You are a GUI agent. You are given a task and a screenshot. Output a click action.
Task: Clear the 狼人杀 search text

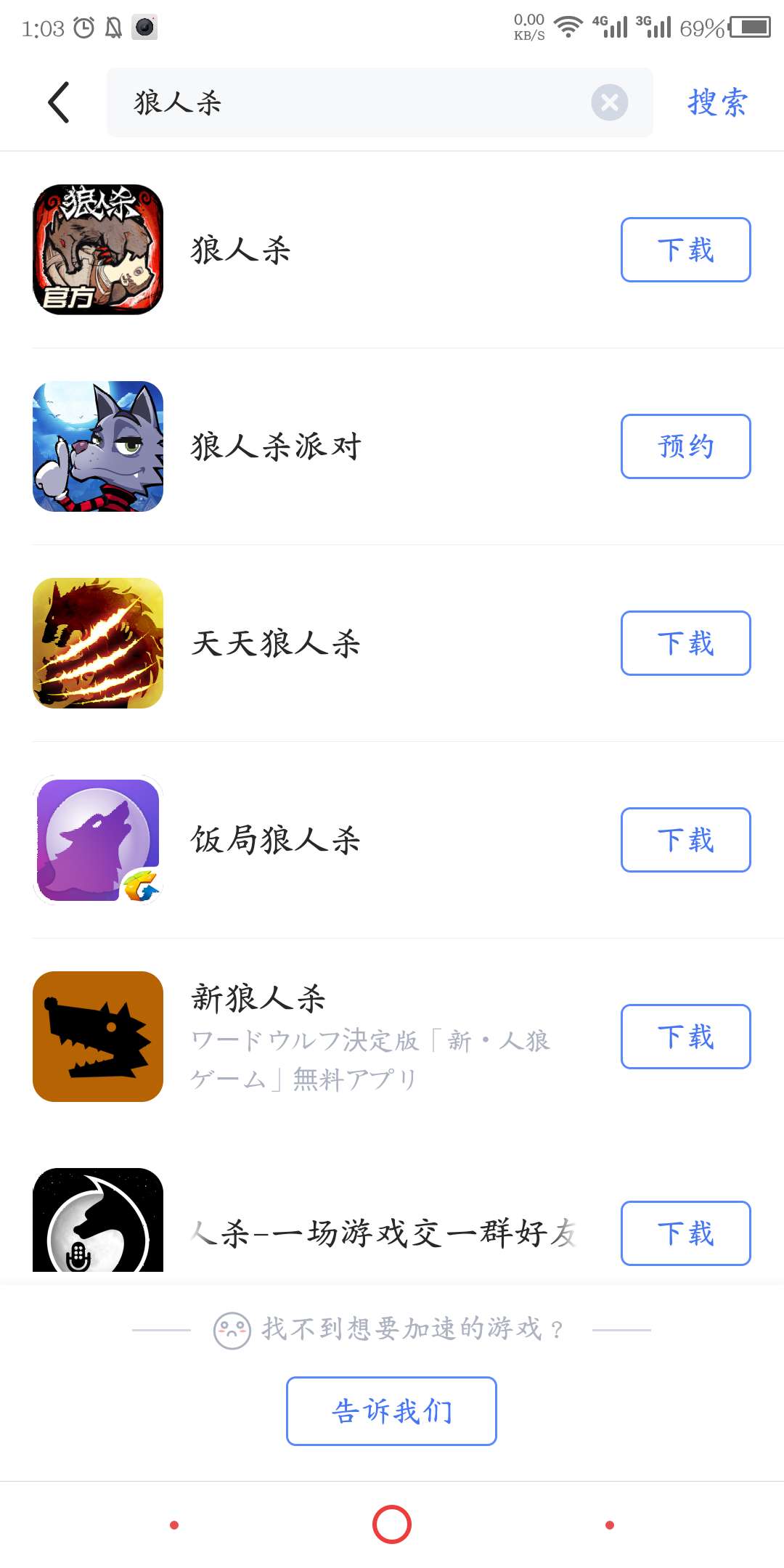pos(609,102)
